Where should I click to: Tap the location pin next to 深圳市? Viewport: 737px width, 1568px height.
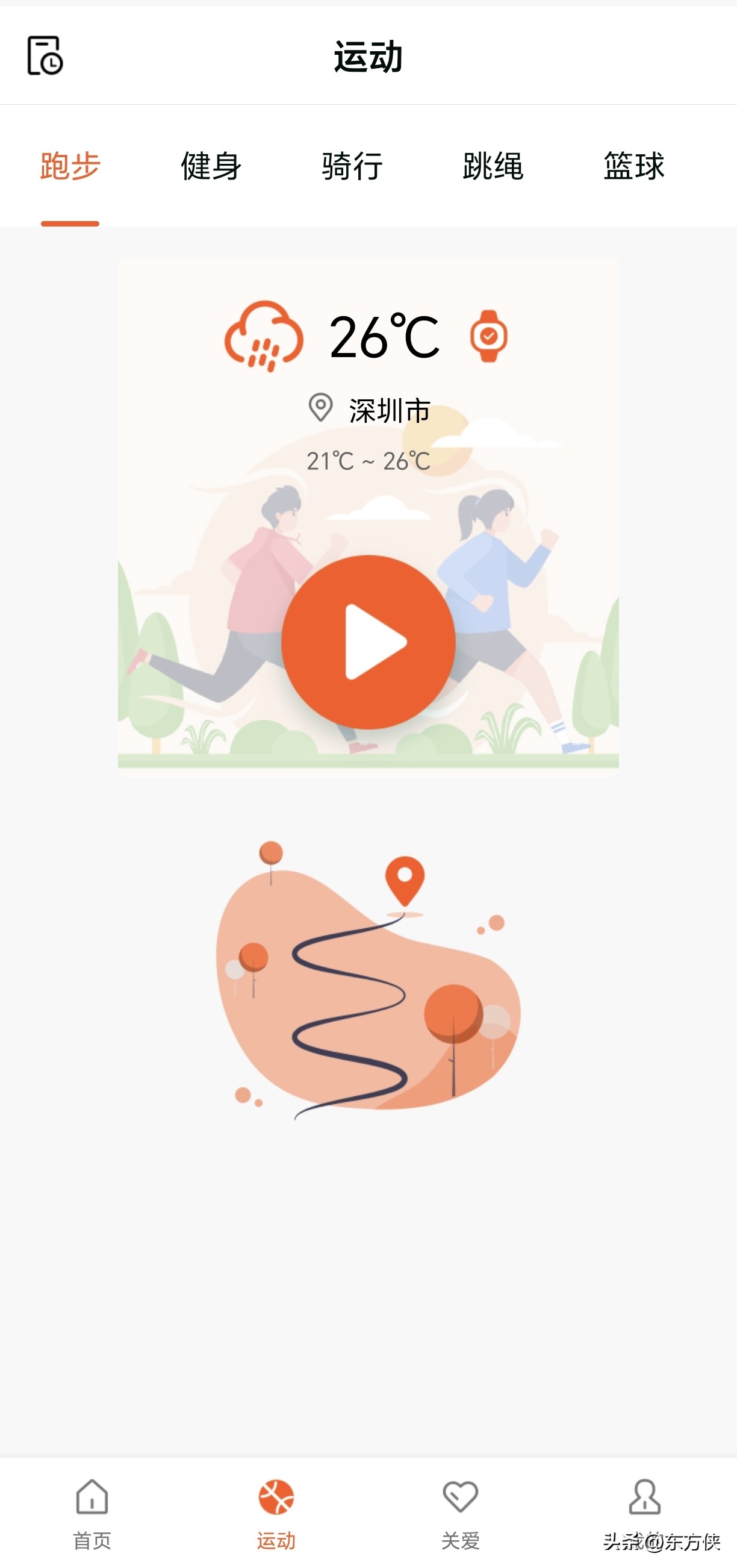(321, 409)
